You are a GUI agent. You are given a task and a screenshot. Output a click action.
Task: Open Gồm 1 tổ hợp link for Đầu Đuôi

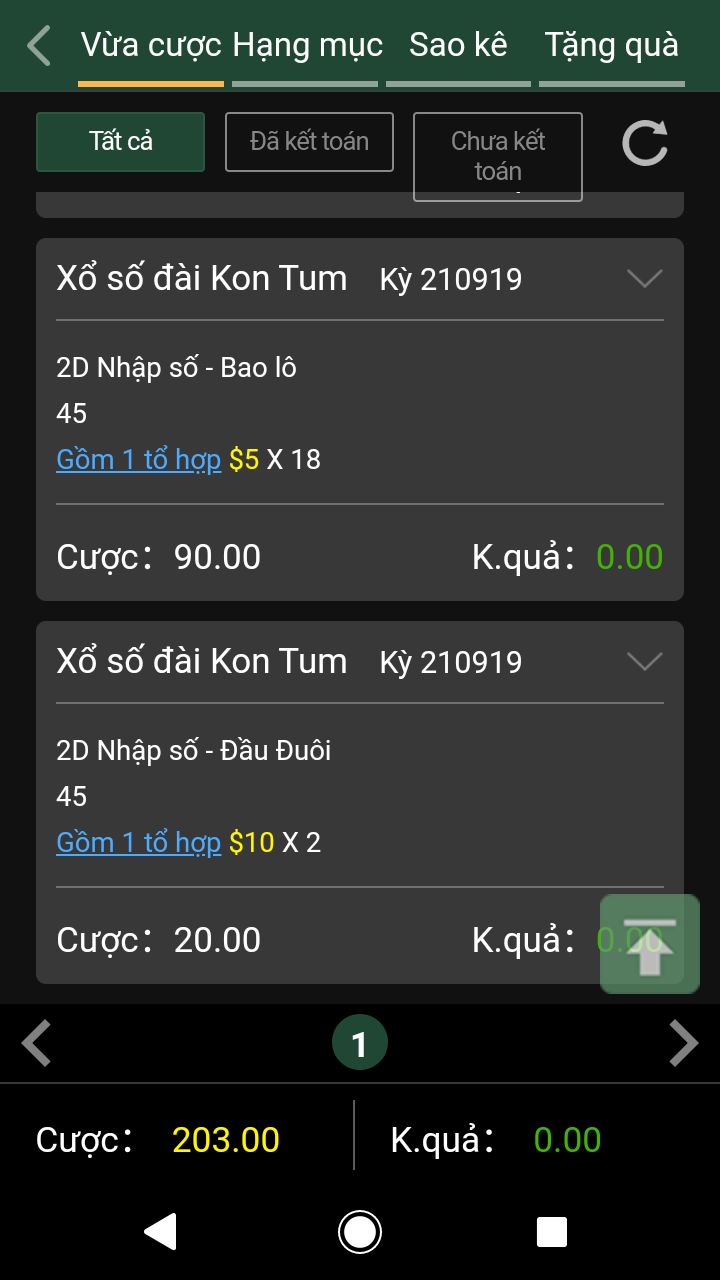[x=139, y=843]
